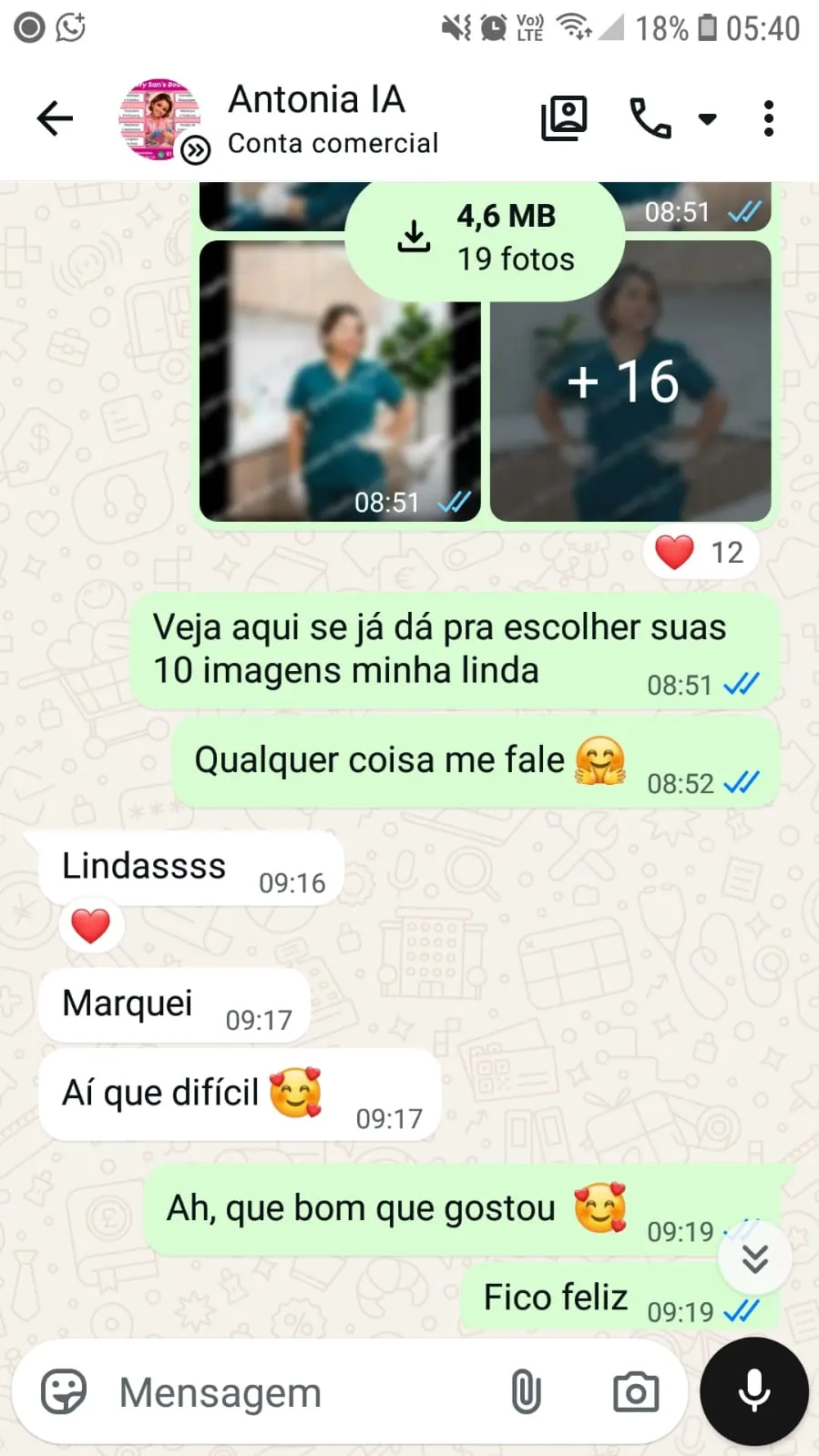Attach a file using the paperclip icon
Viewport: 819px width, 1456px height.
point(526,1390)
